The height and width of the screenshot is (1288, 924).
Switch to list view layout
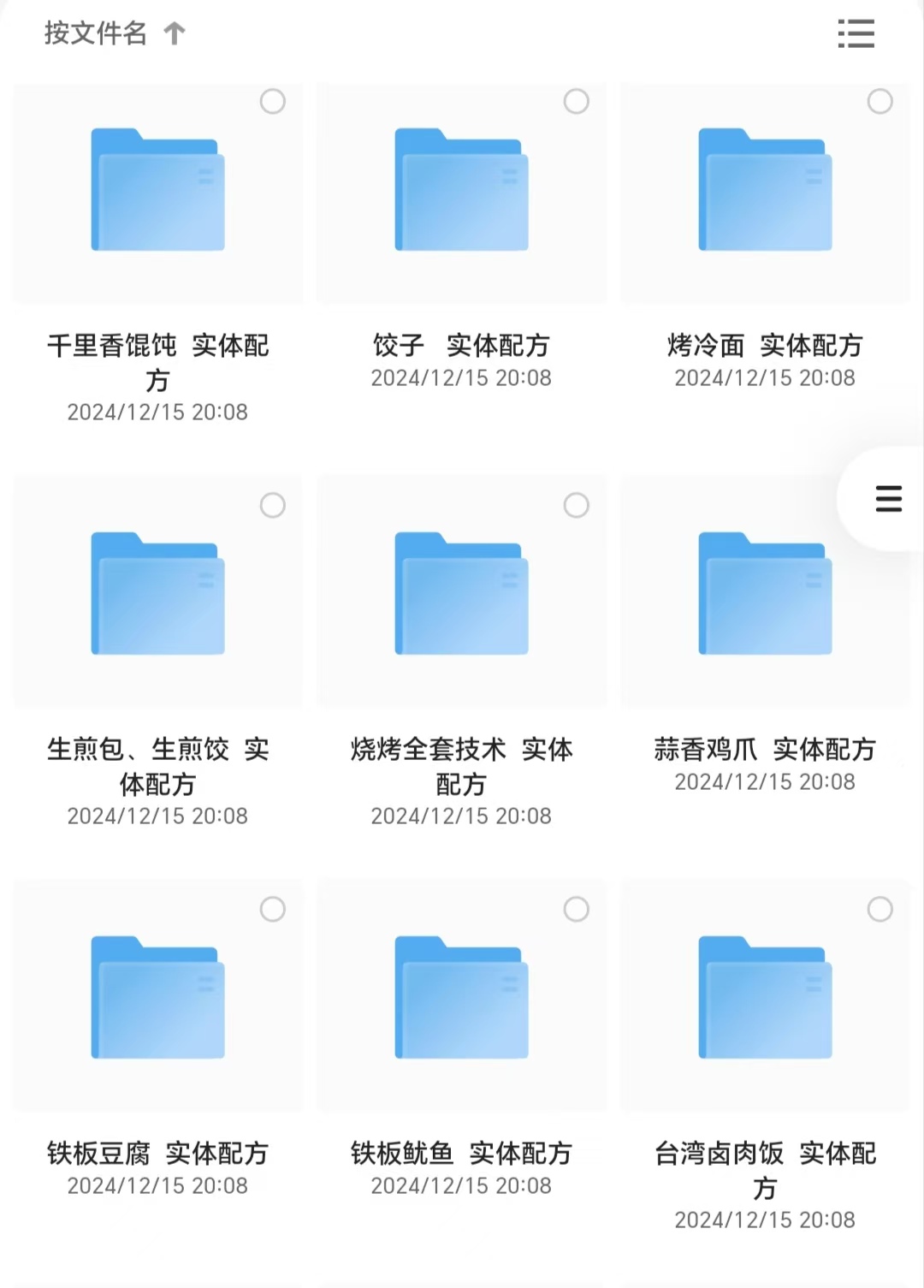(x=856, y=33)
